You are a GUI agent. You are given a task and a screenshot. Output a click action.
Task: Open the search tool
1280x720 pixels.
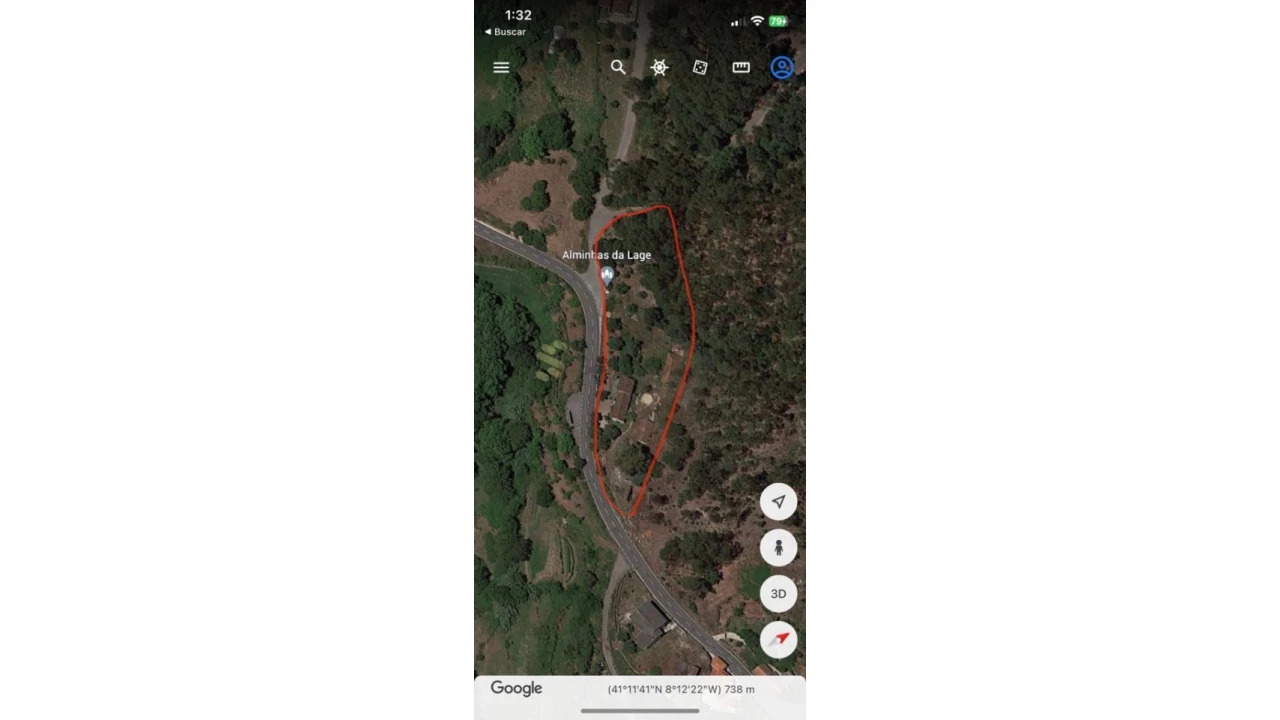[618, 67]
